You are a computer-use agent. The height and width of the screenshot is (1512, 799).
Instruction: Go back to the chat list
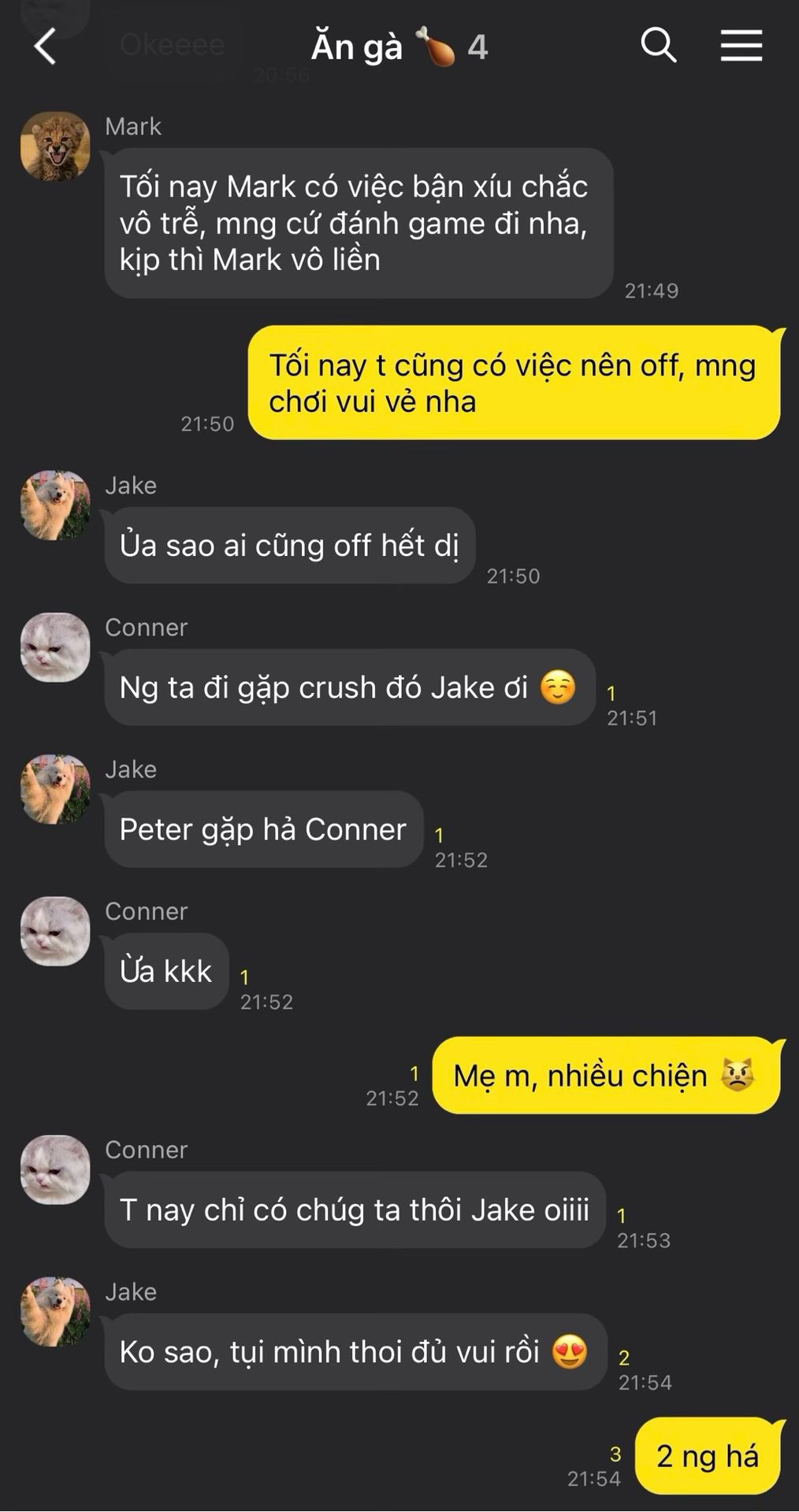click(x=46, y=46)
